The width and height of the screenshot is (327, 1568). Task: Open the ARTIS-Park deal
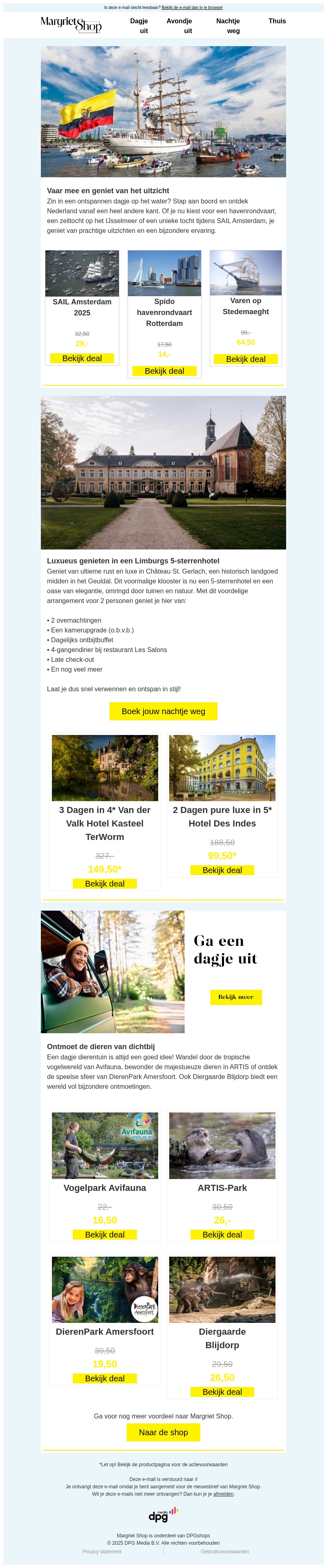222,1235
